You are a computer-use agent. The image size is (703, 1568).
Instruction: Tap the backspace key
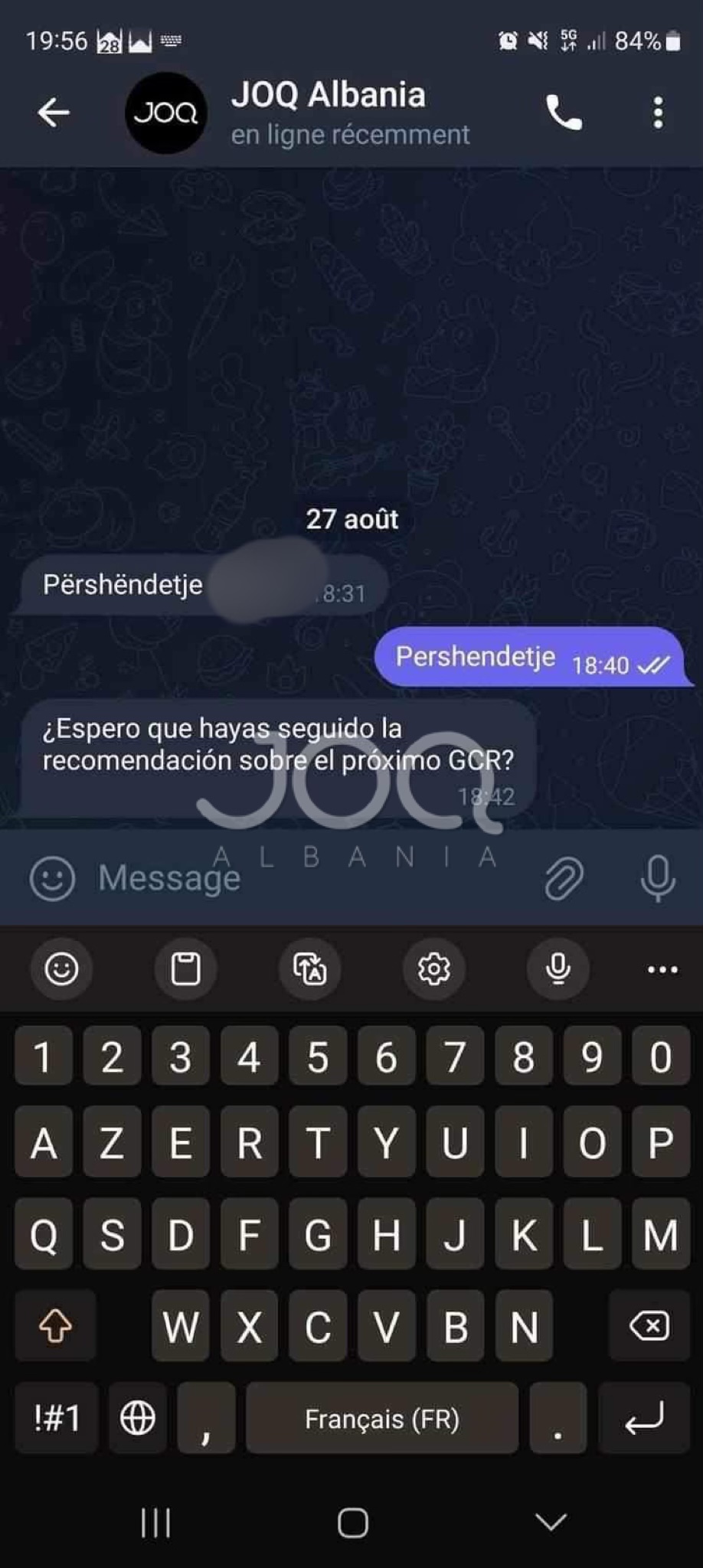[649, 1326]
